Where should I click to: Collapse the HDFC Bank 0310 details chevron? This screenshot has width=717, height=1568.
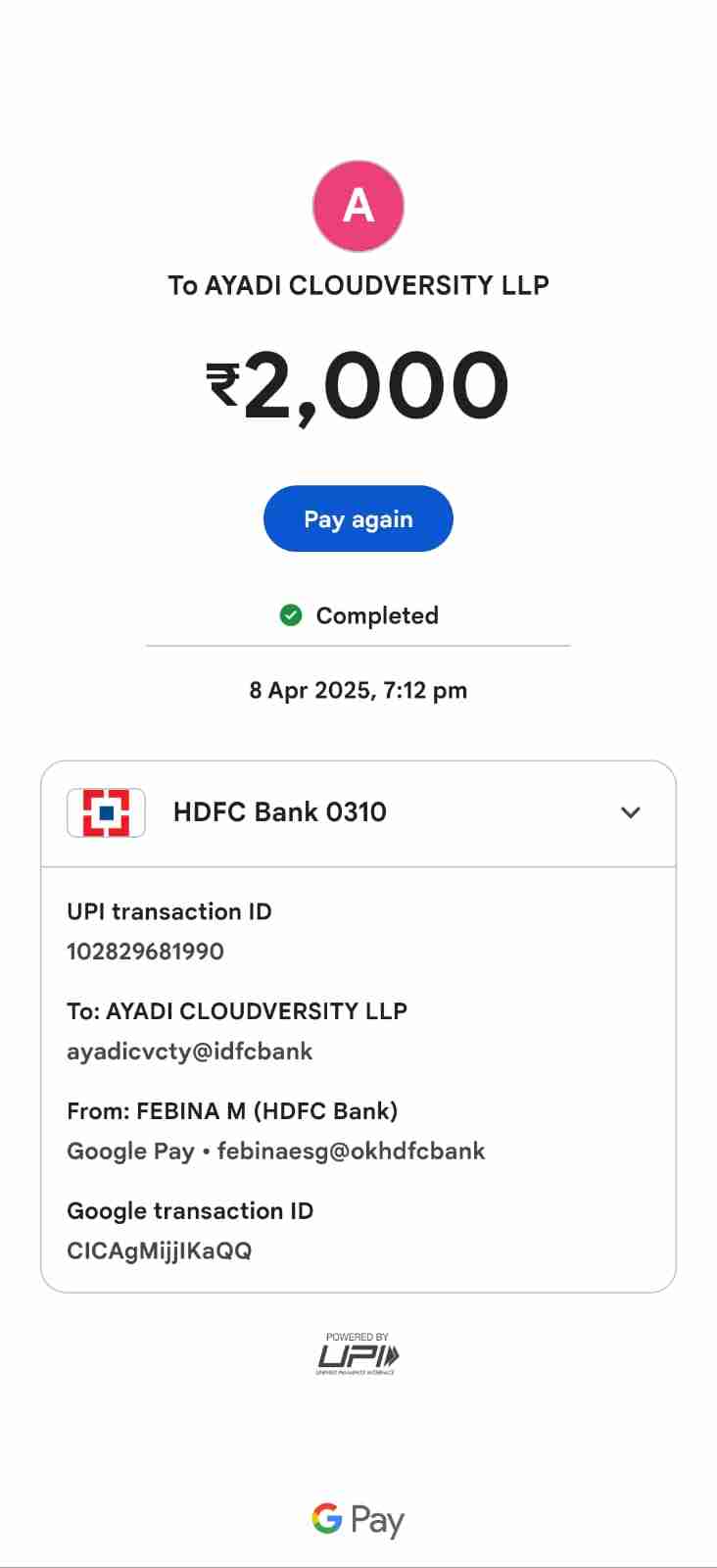coord(631,812)
